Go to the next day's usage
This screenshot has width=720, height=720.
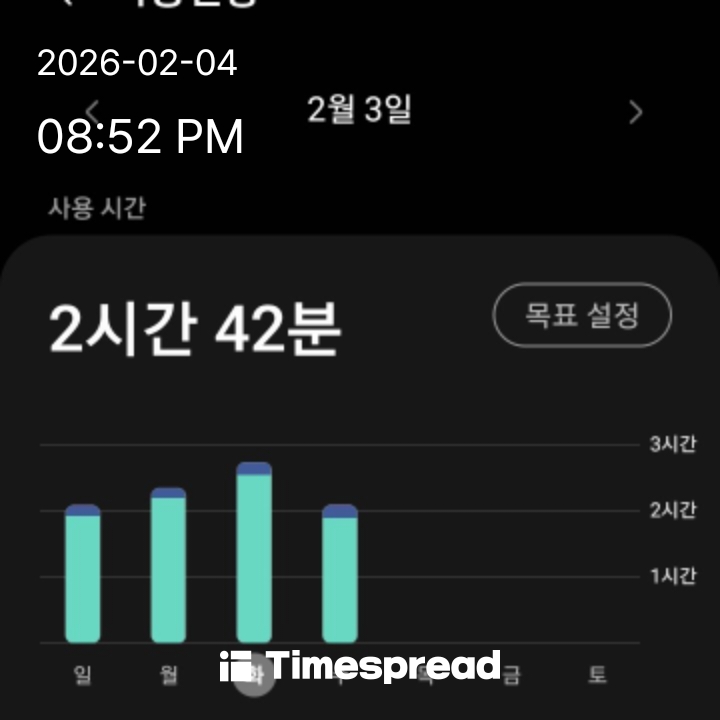pos(636,113)
